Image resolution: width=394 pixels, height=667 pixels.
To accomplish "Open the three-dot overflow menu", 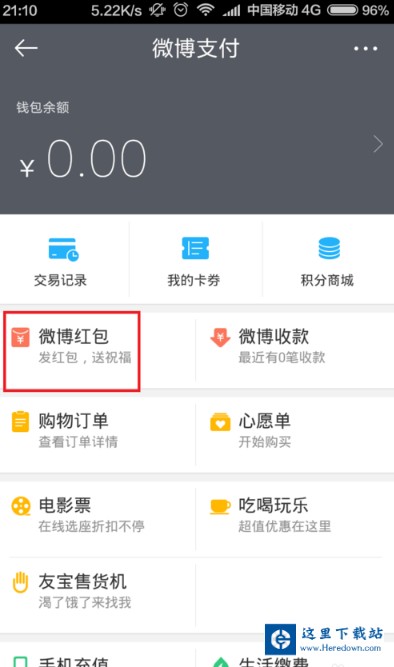I will [x=365, y=48].
